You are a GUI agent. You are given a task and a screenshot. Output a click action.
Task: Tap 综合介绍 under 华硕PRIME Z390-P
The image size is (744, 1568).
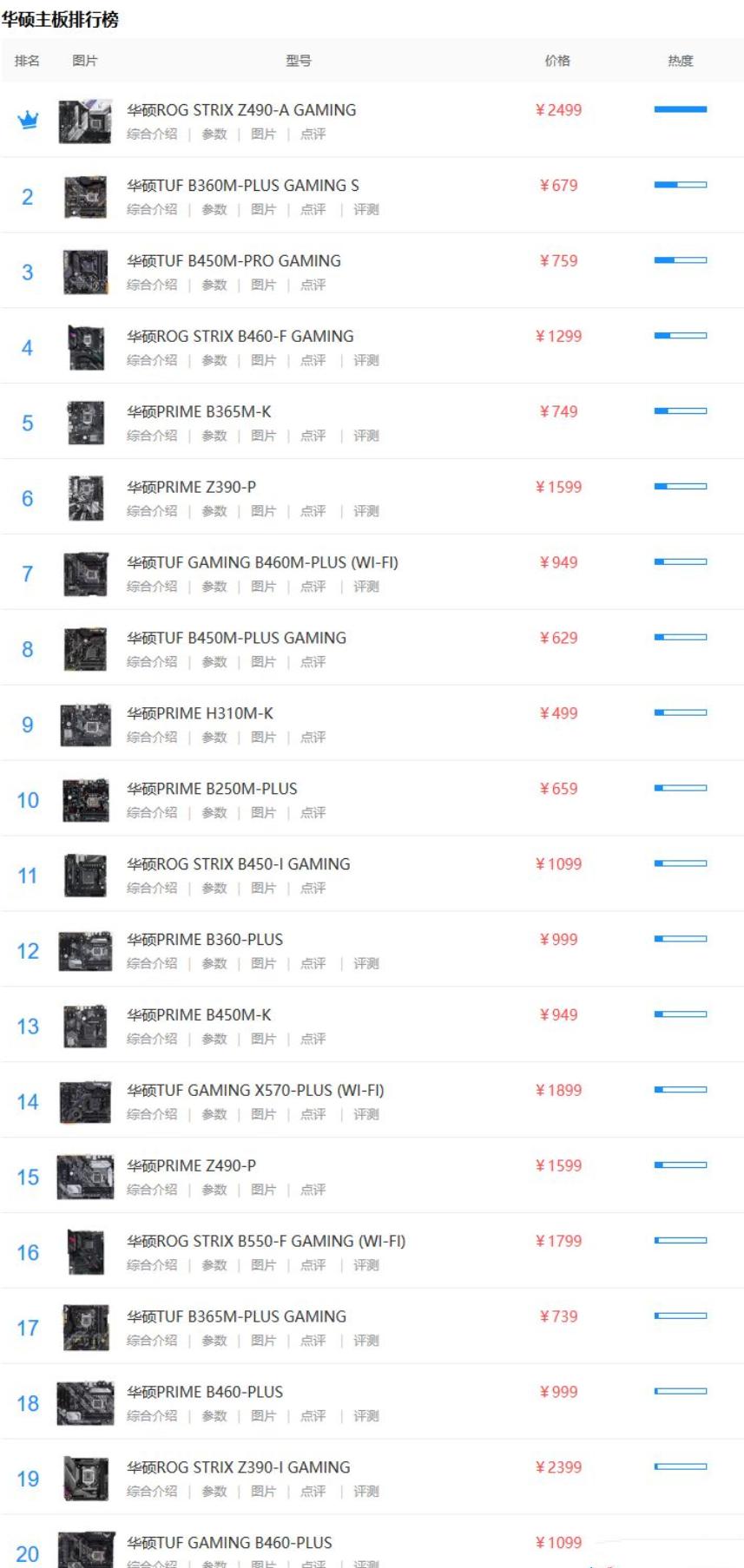tap(152, 511)
